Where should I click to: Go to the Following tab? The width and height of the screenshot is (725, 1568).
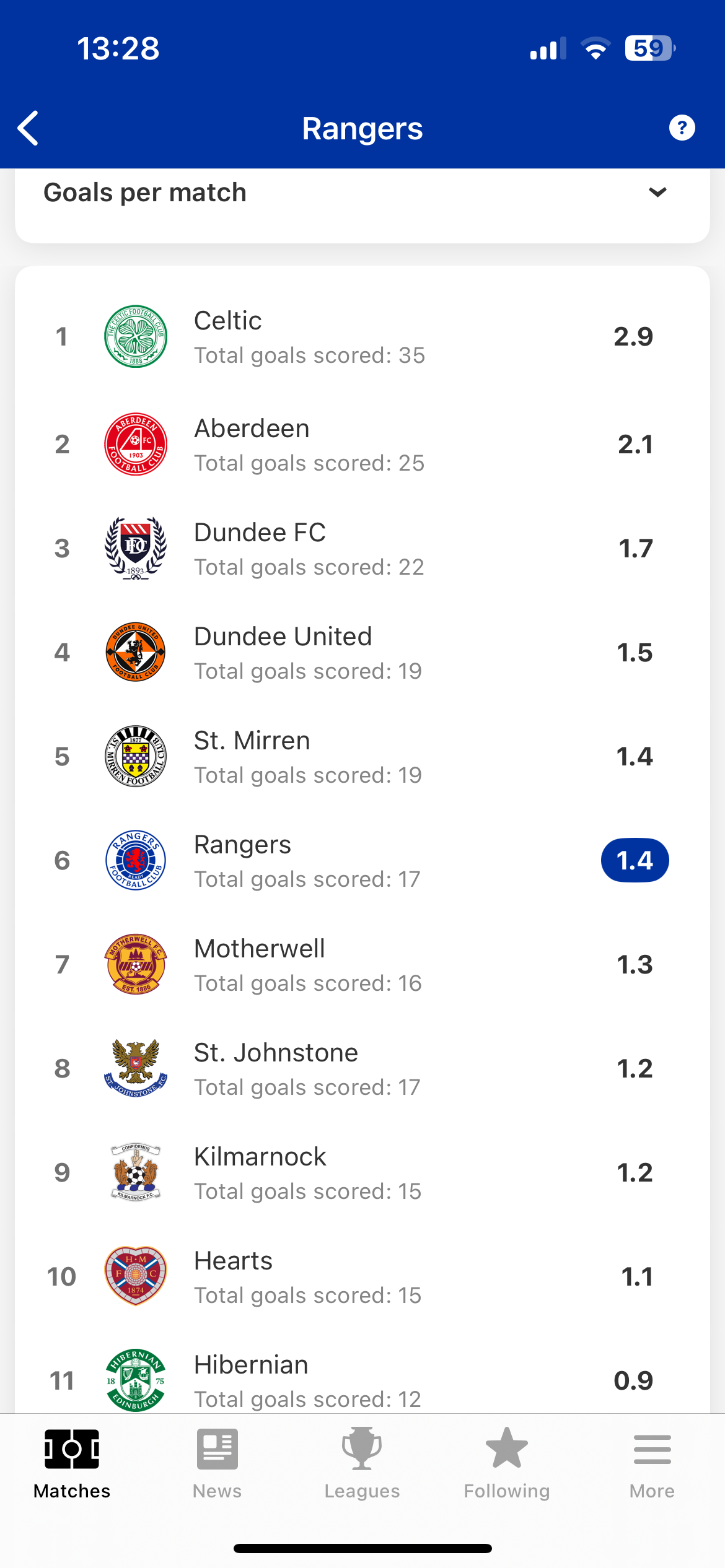[507, 1464]
